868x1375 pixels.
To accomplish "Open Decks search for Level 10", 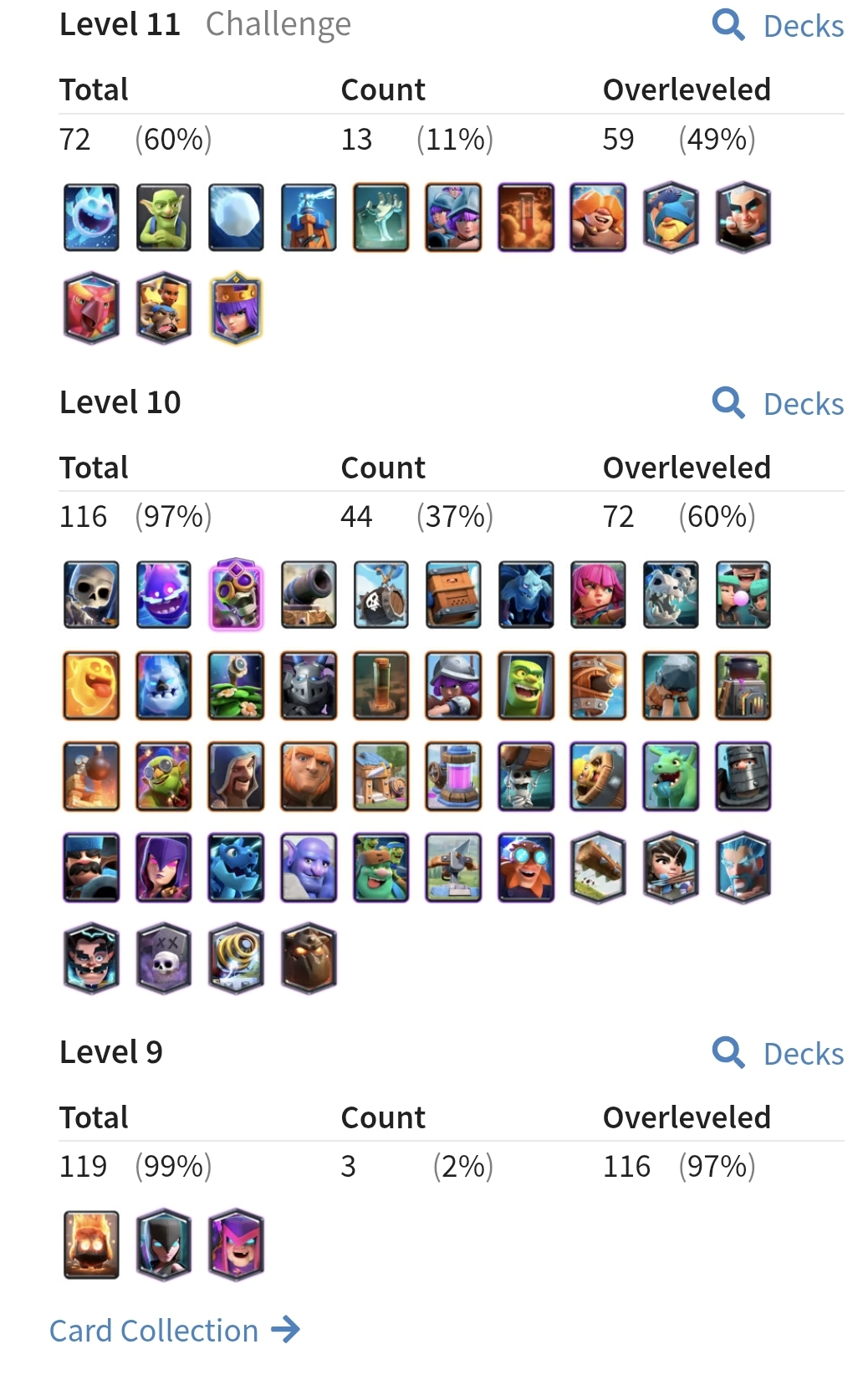I will pyautogui.click(x=779, y=404).
